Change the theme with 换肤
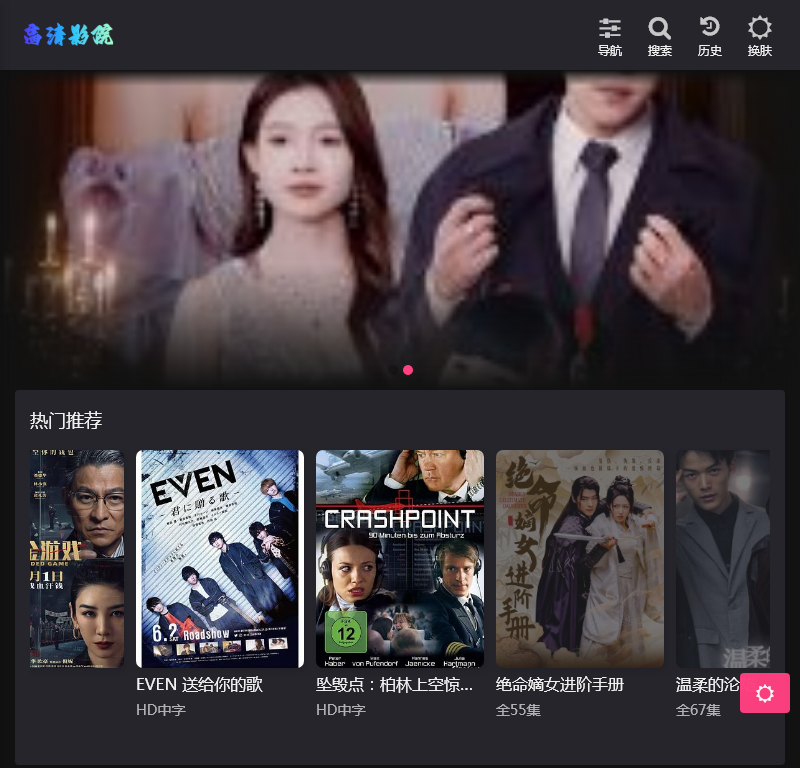Screen dimensions: 800x768 760,37
